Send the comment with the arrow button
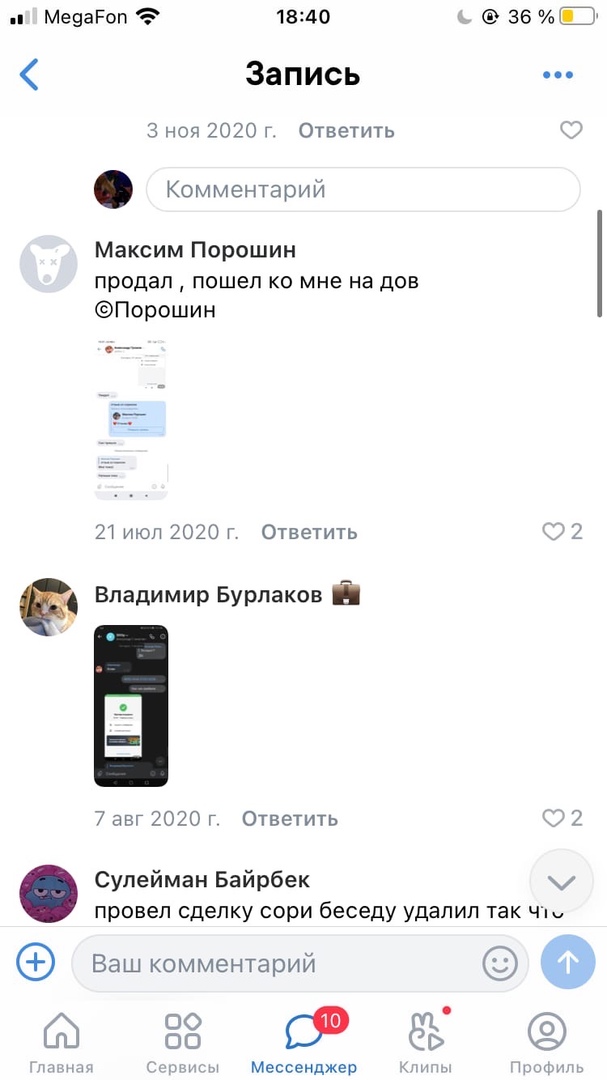Image resolution: width=607 pixels, height=1080 pixels. 568,963
